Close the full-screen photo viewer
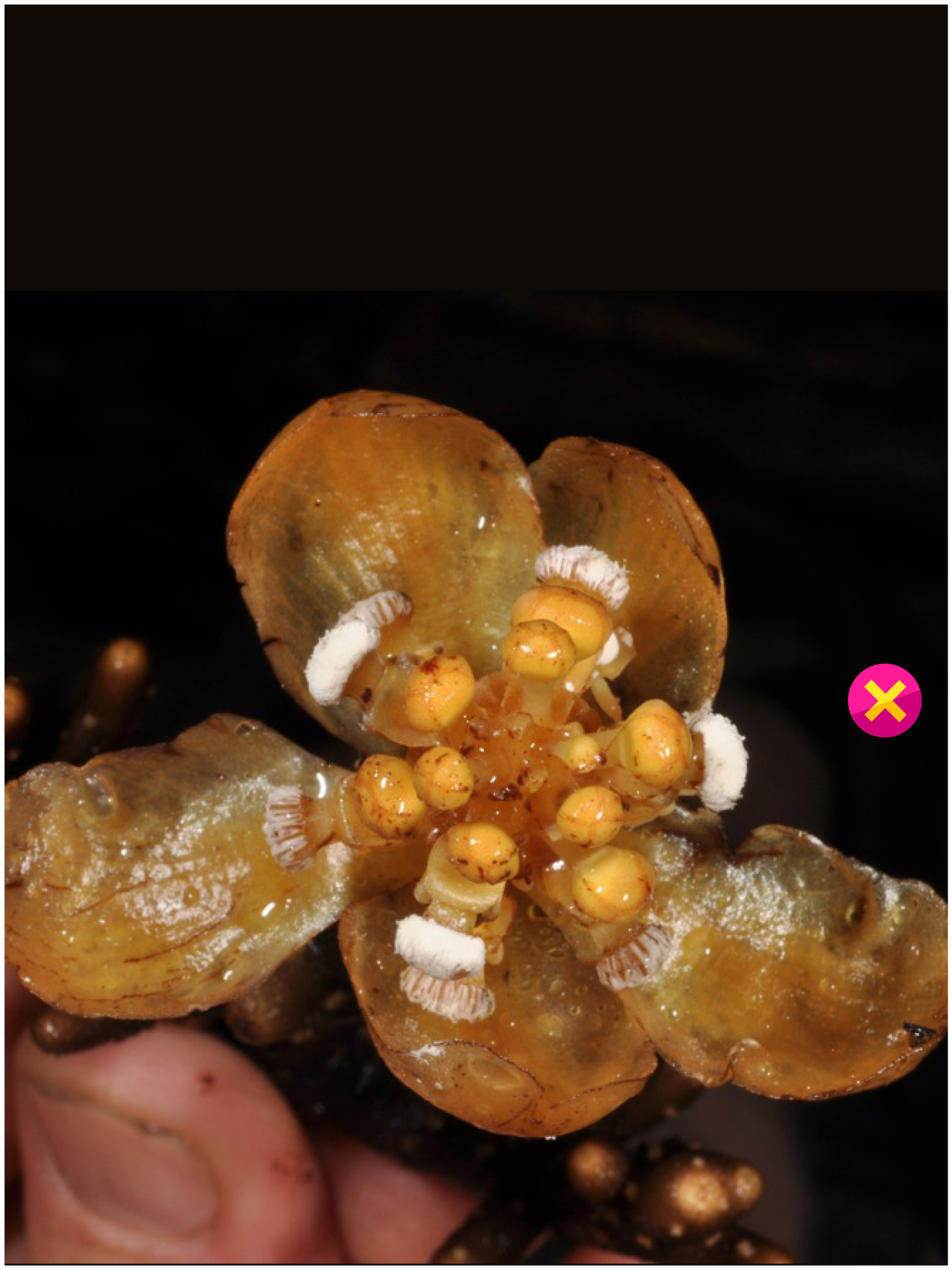The image size is (952, 1270). 884,700
